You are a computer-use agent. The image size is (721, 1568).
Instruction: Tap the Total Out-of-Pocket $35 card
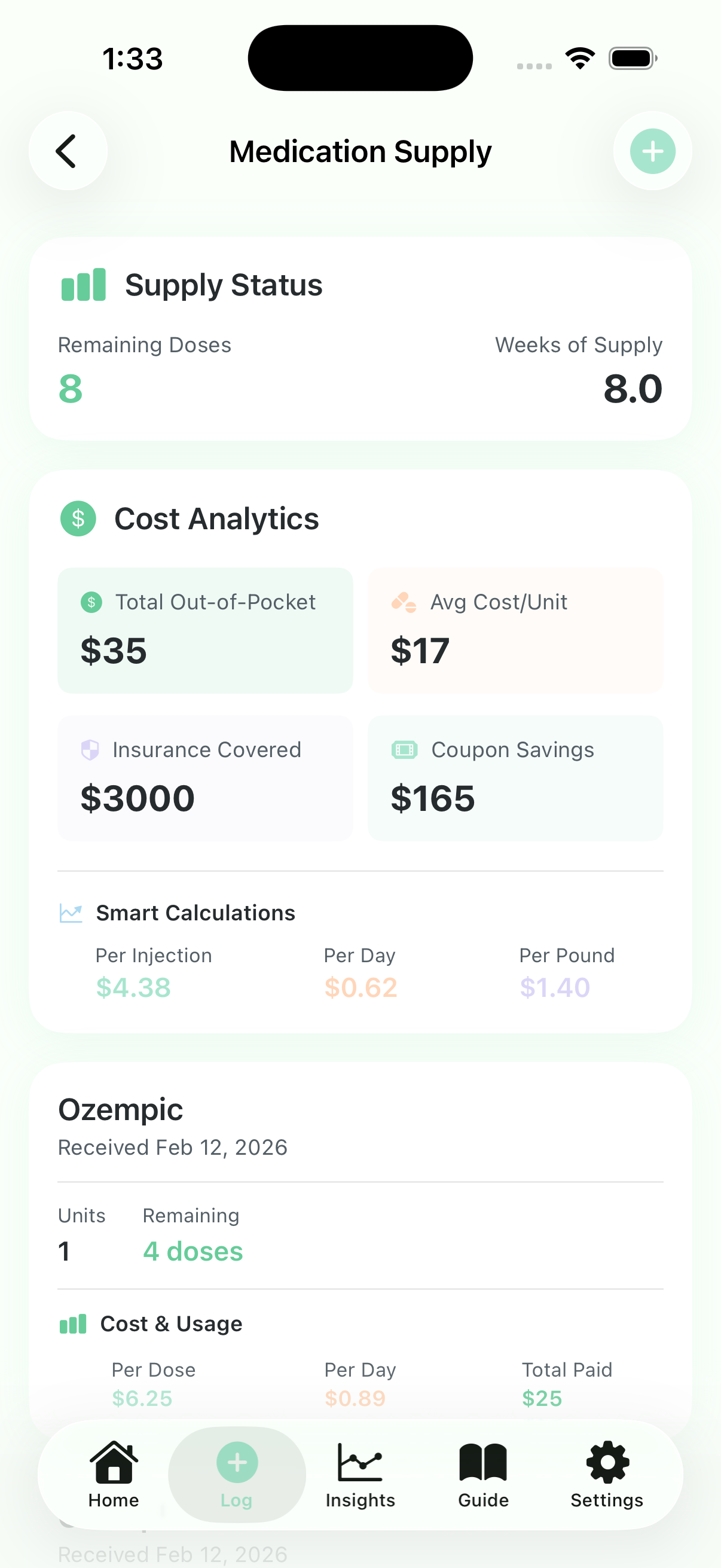205,630
